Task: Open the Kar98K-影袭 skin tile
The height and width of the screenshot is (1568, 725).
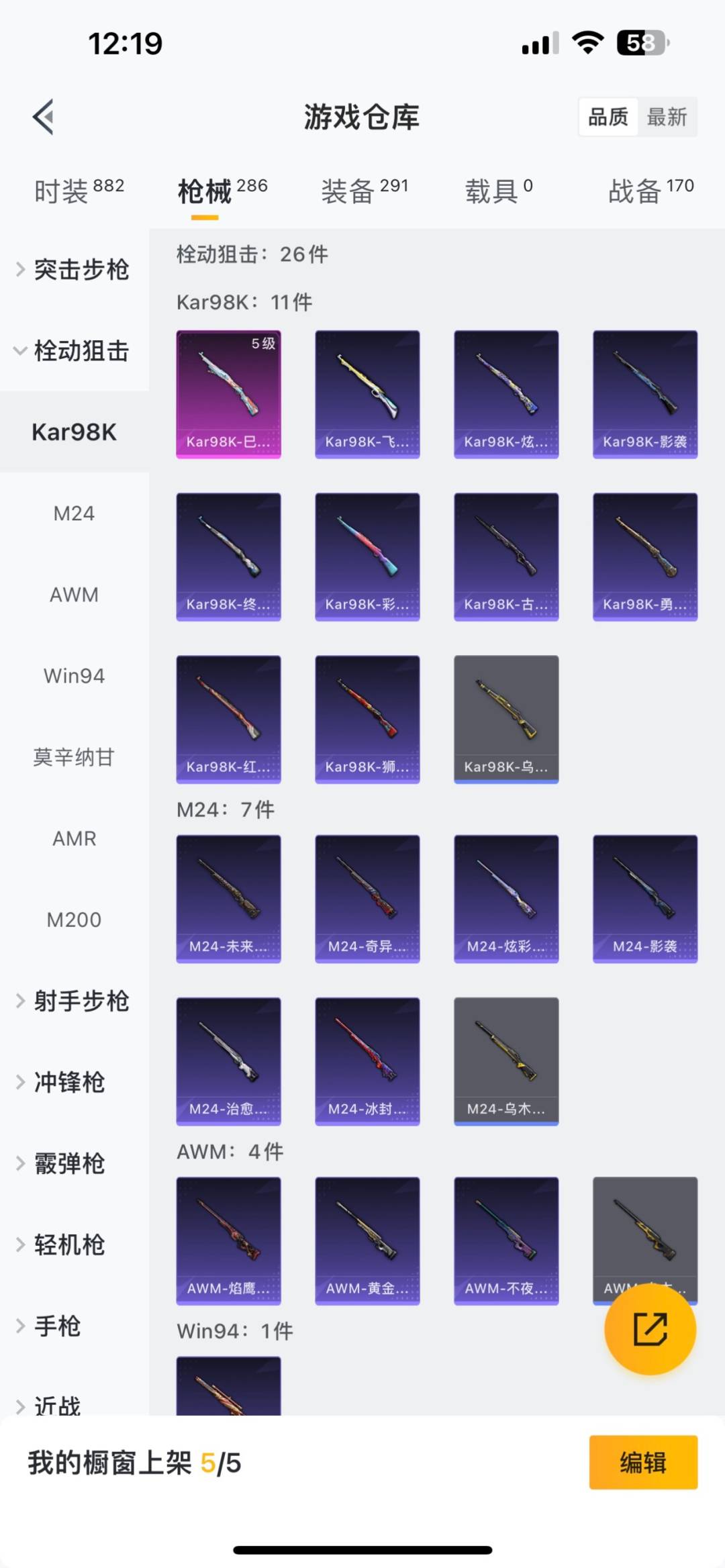Action: pos(645,395)
